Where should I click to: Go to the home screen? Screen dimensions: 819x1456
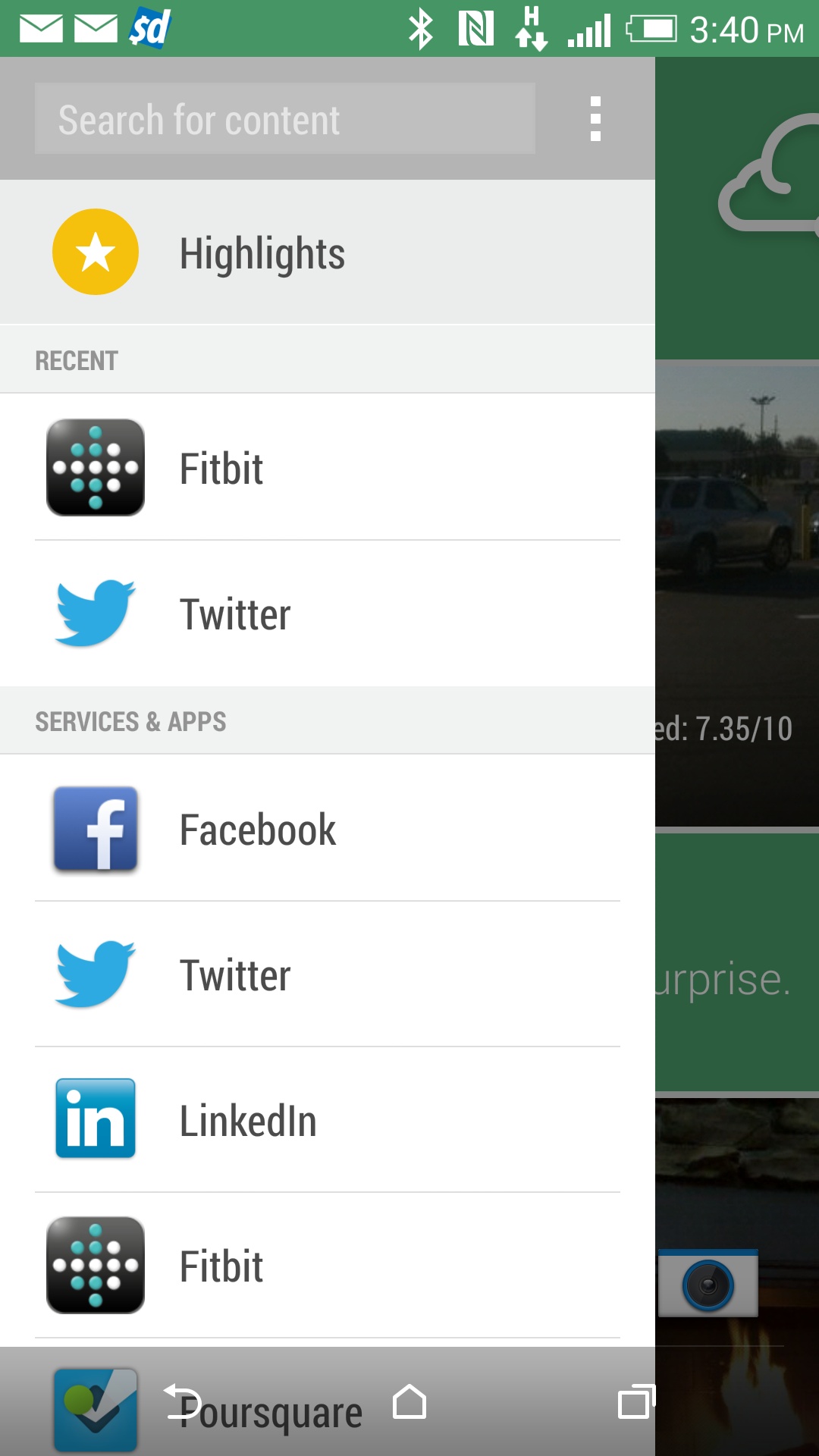[409, 1403]
